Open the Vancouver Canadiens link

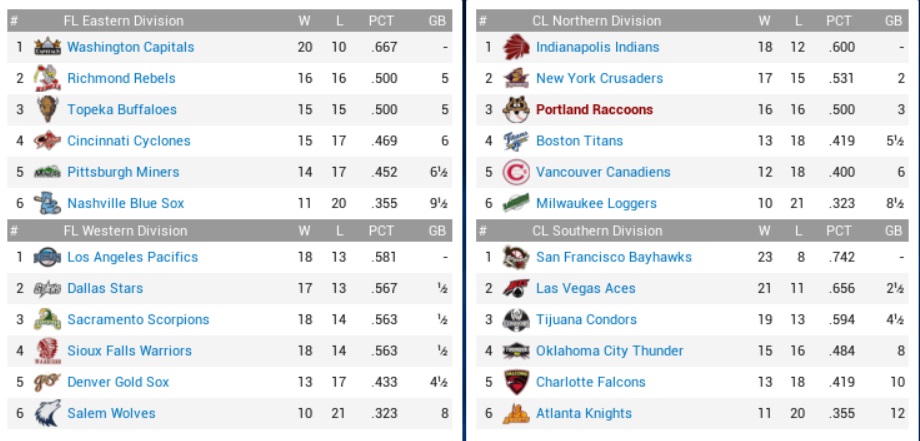(603, 172)
